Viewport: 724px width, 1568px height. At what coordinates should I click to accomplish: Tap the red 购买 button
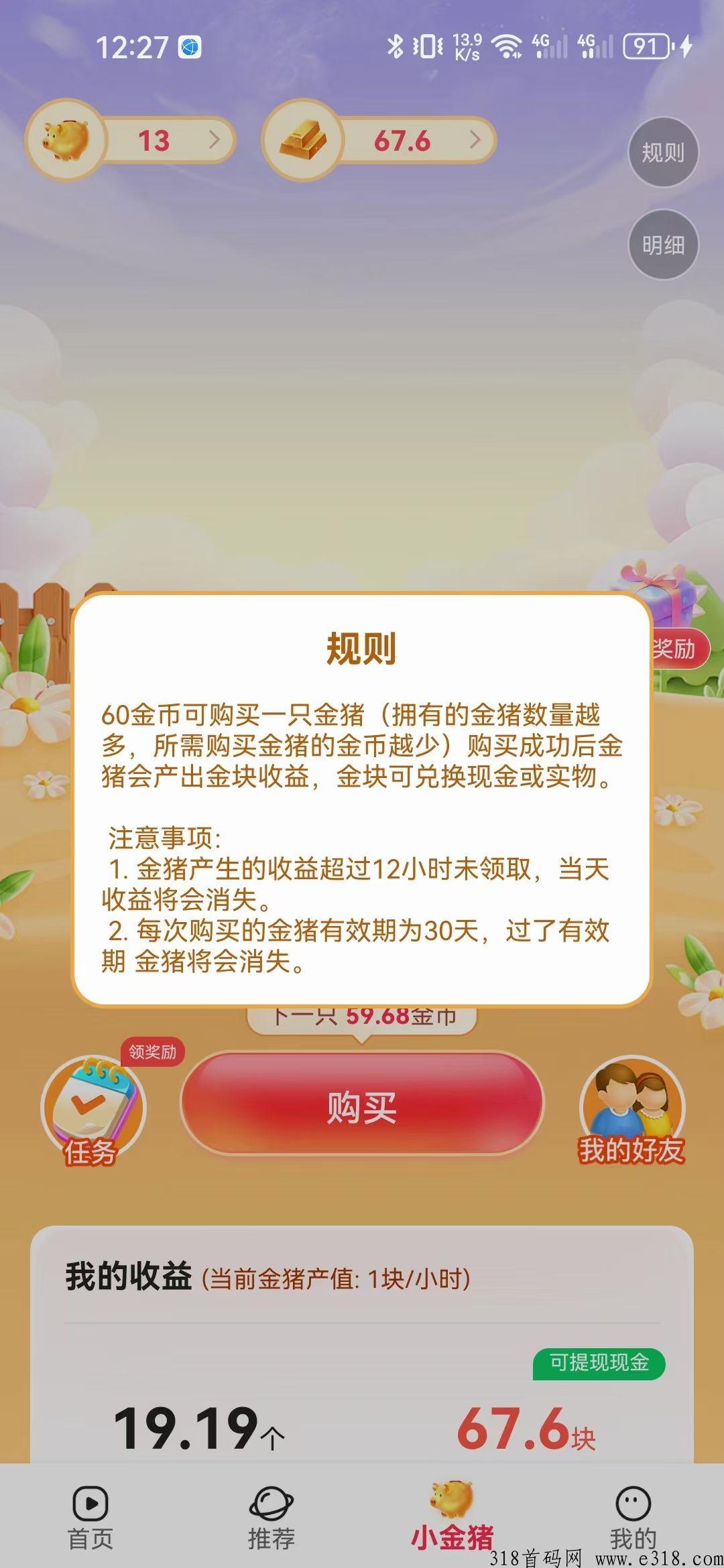coord(362,1106)
